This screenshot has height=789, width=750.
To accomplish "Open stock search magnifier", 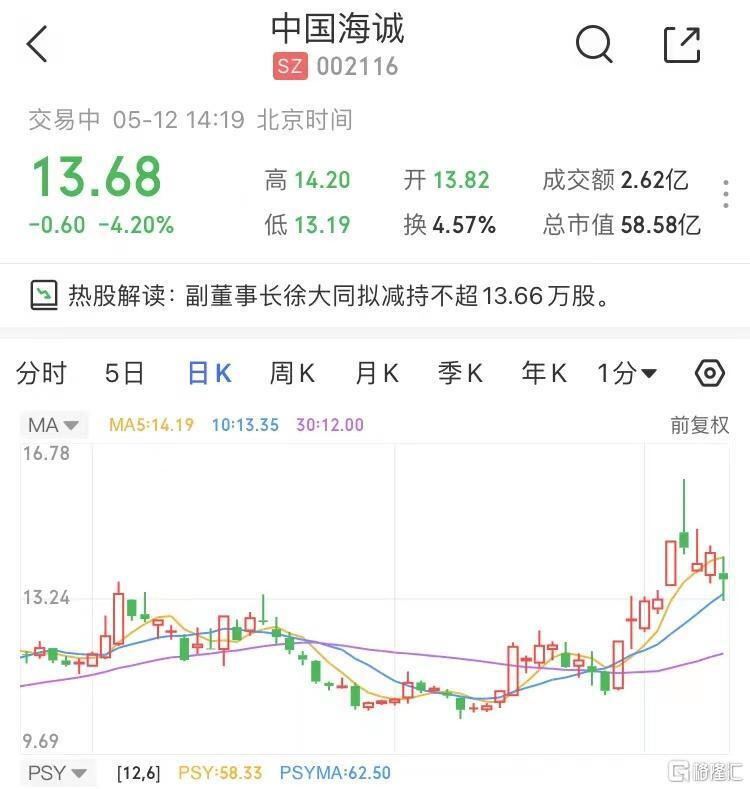I will pyautogui.click(x=594, y=44).
